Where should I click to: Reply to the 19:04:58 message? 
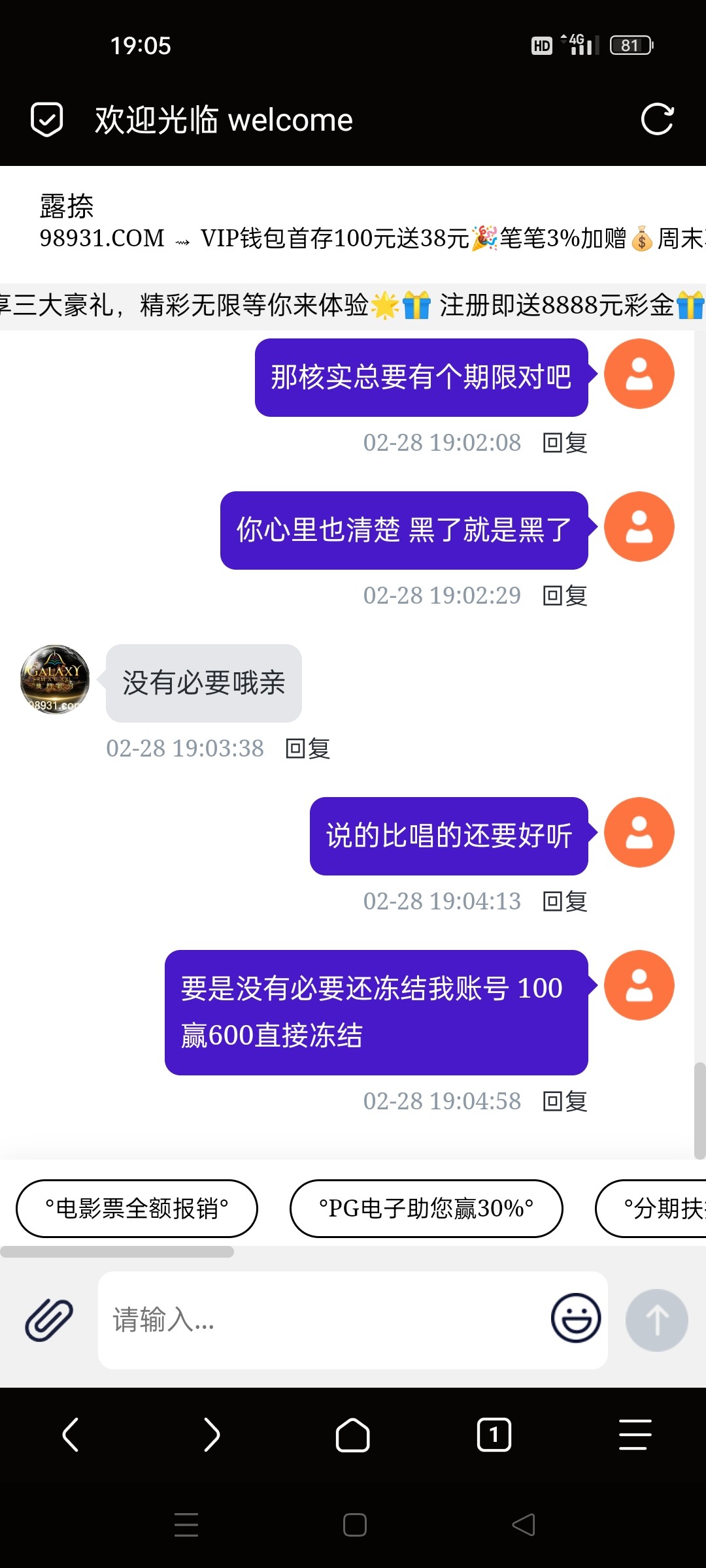[x=565, y=1101]
